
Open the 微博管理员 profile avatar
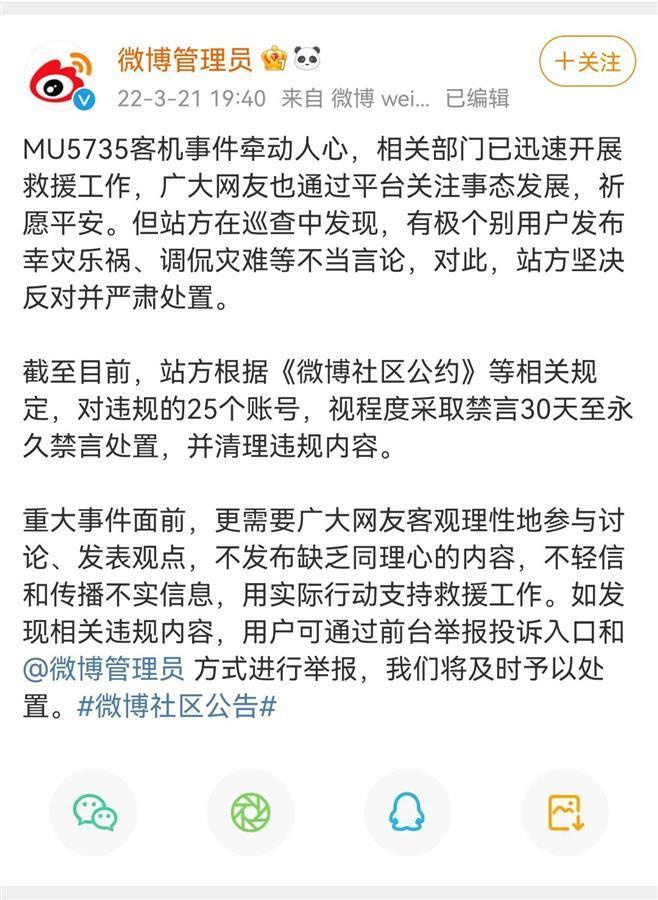pyautogui.click(x=59, y=76)
